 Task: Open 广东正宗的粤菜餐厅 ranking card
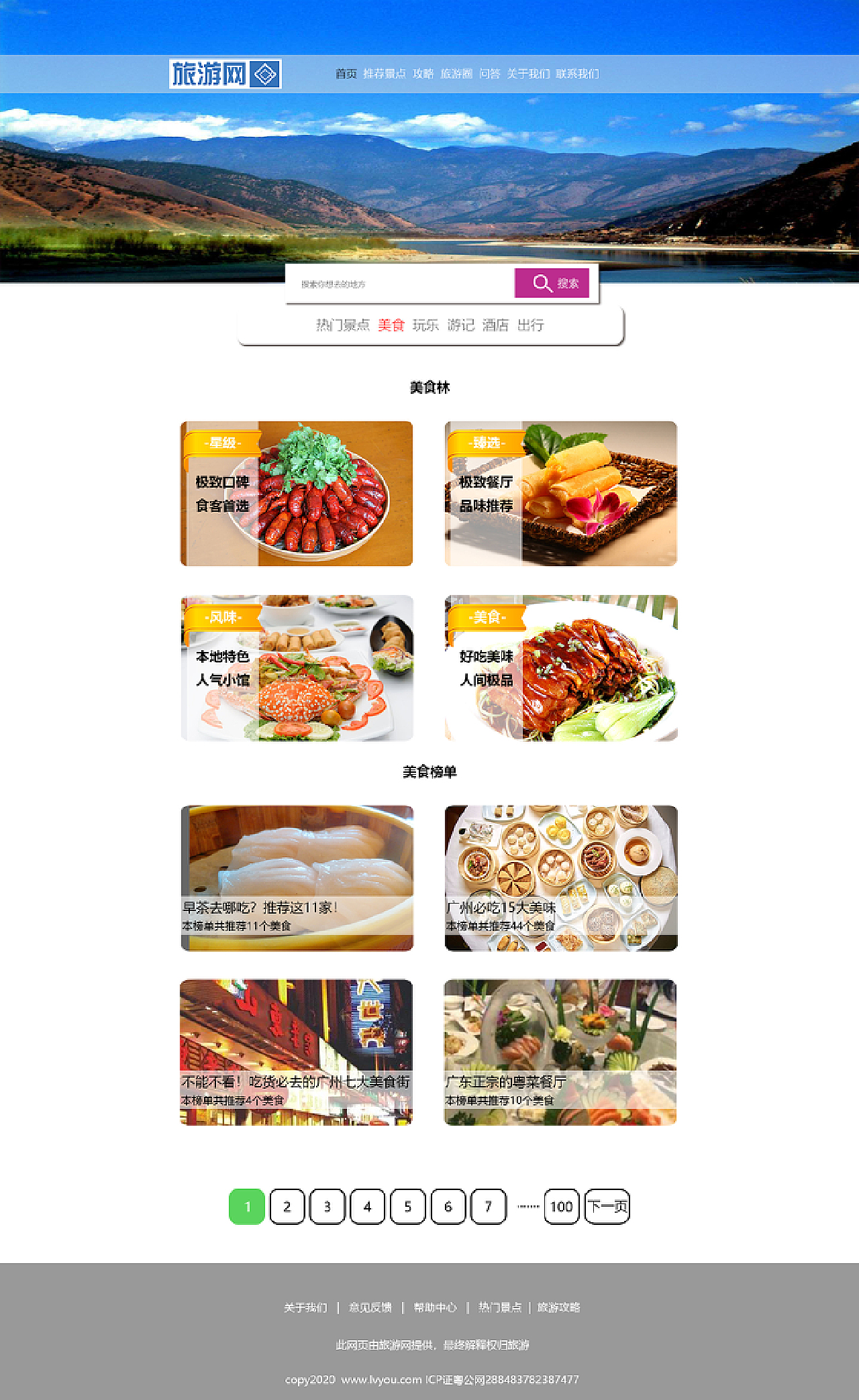[560, 1052]
